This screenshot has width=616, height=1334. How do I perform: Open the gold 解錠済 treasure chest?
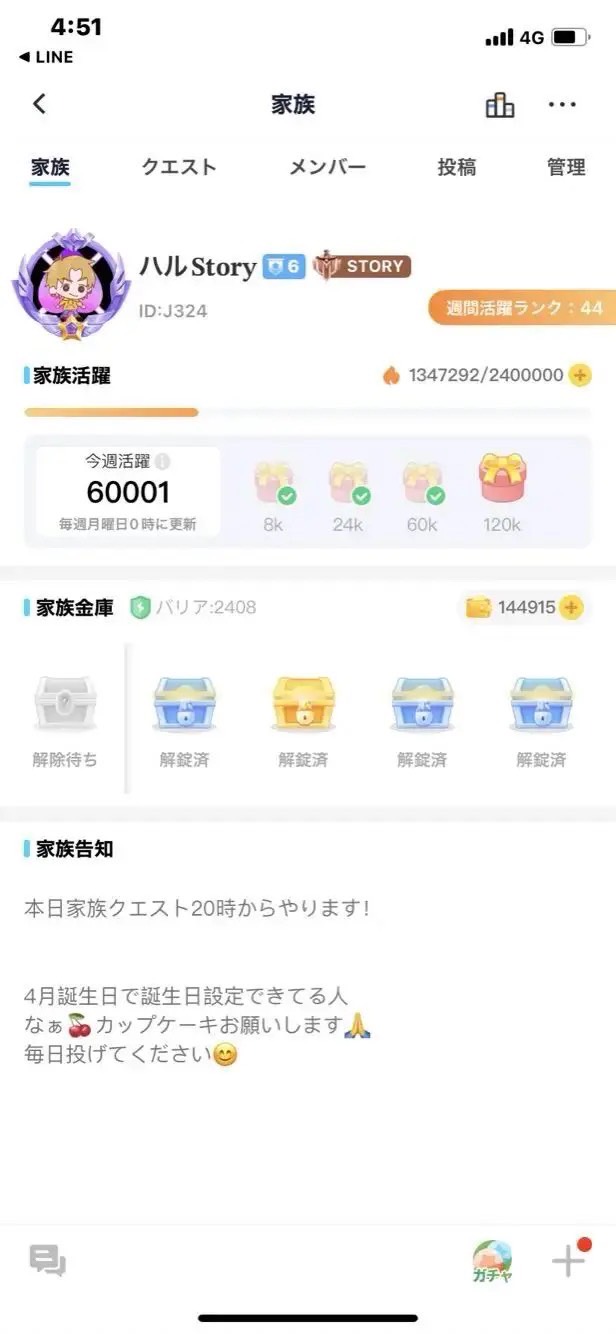[x=303, y=705]
